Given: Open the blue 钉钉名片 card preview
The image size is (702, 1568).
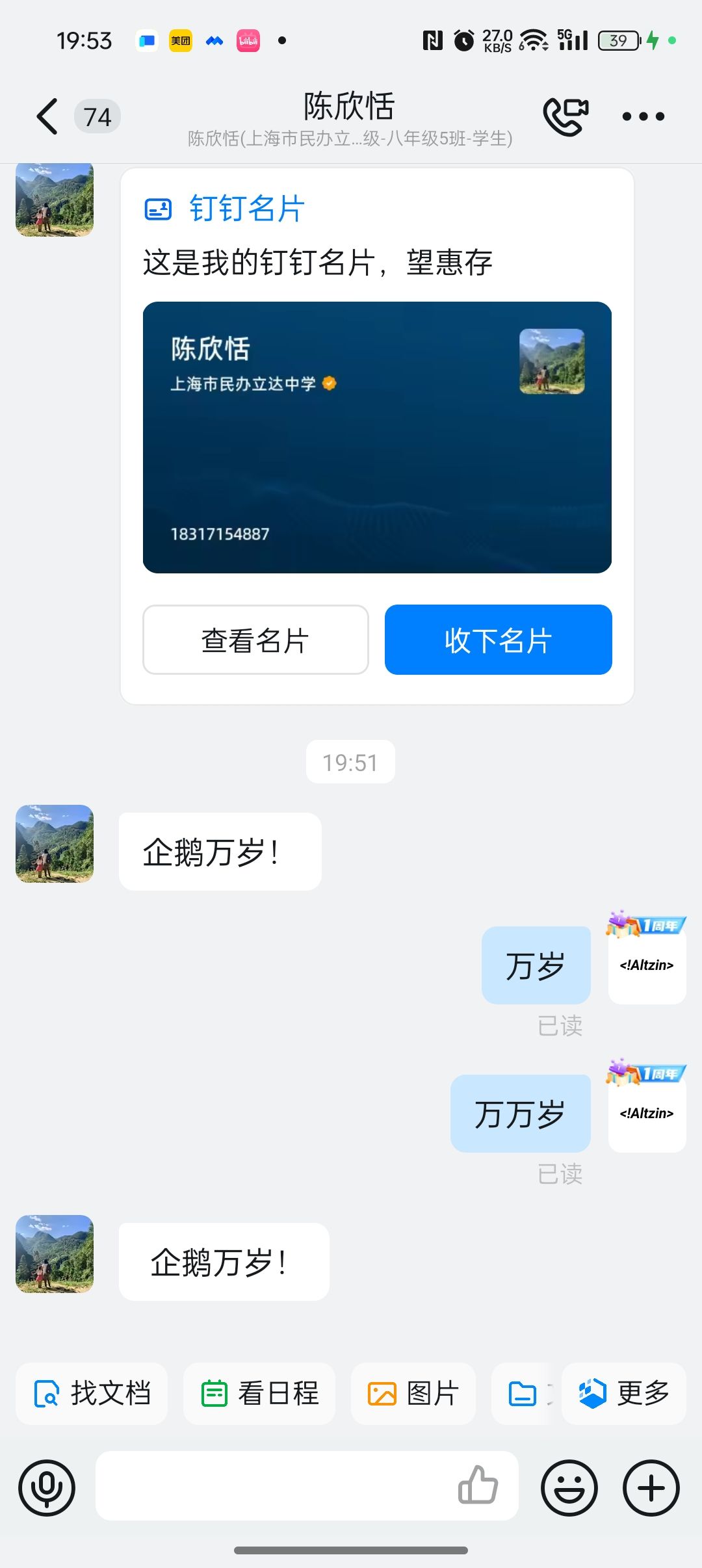Looking at the screenshot, I should click(x=377, y=437).
